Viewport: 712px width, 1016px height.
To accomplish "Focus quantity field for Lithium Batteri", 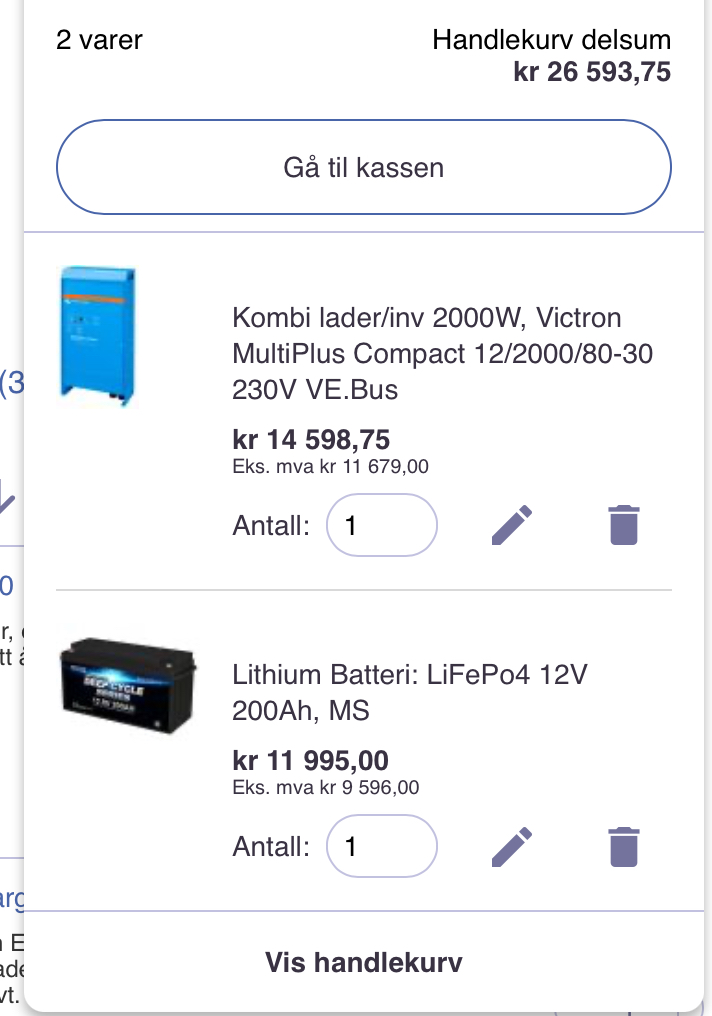I will pyautogui.click(x=381, y=847).
